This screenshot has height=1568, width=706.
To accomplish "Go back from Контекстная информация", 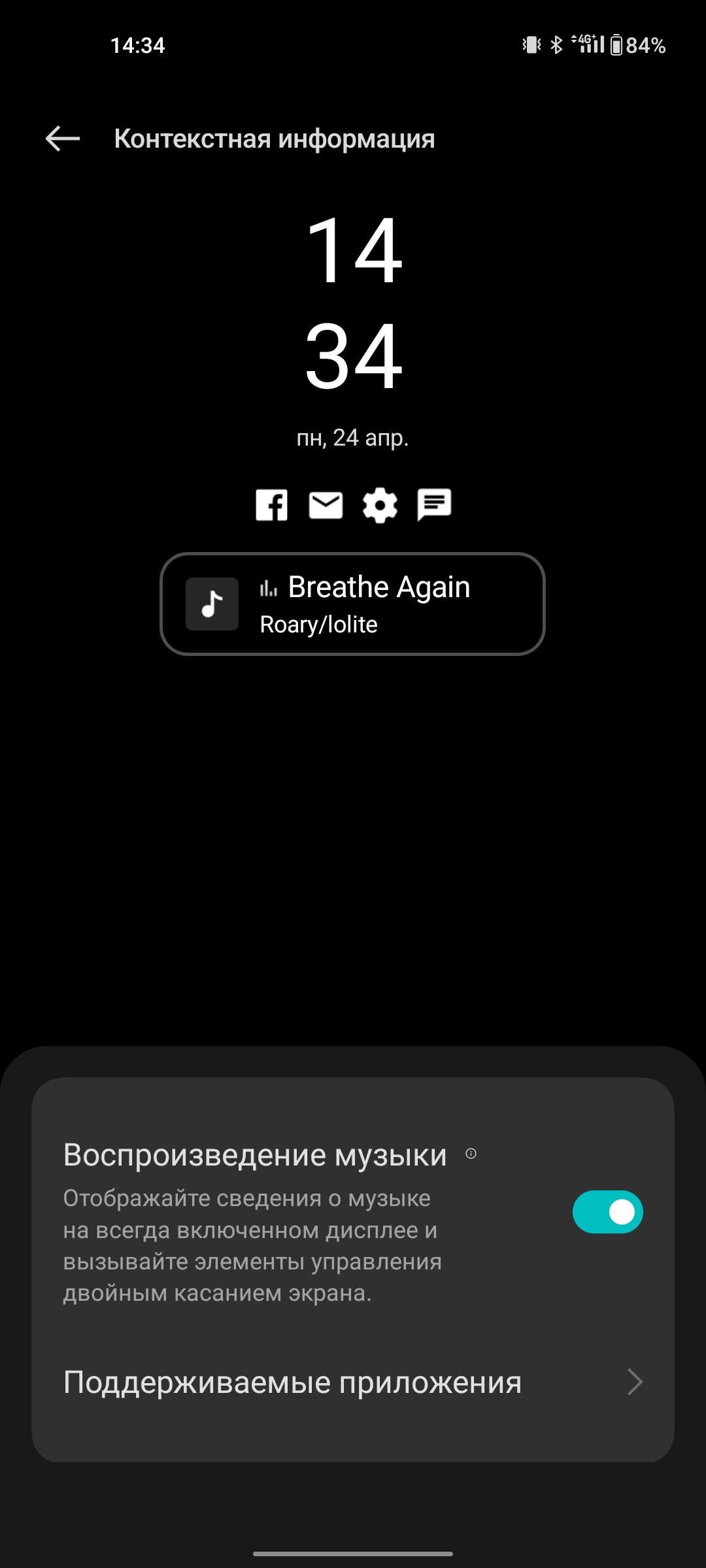I will click(63, 139).
